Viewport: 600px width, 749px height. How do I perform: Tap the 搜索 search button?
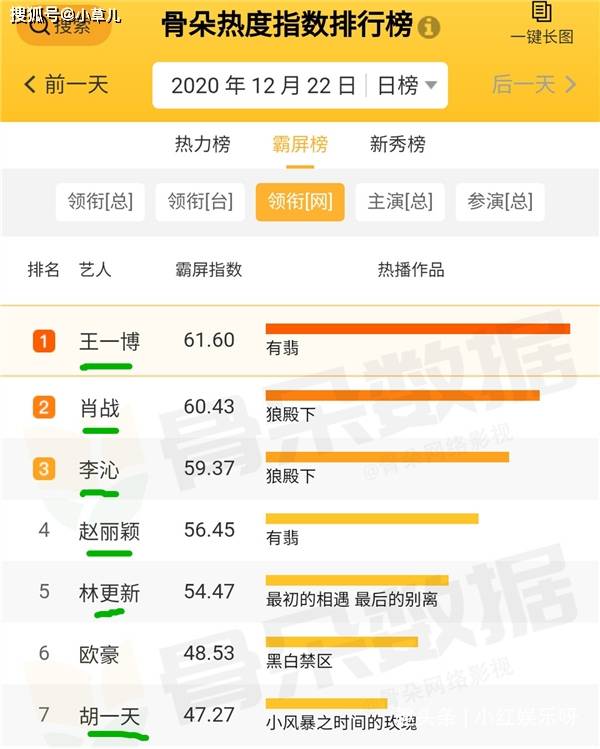(x=63, y=26)
